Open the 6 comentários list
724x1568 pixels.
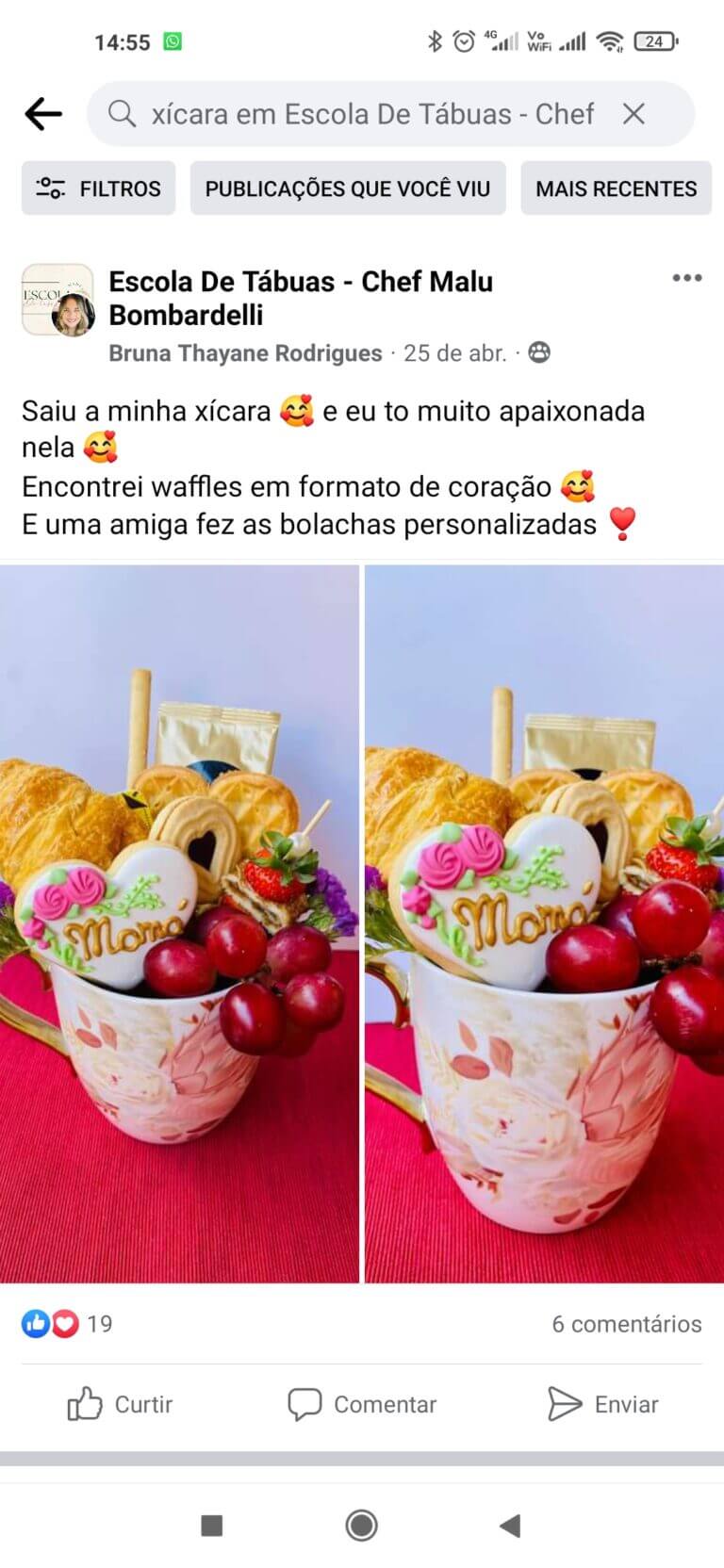pyautogui.click(x=626, y=1324)
